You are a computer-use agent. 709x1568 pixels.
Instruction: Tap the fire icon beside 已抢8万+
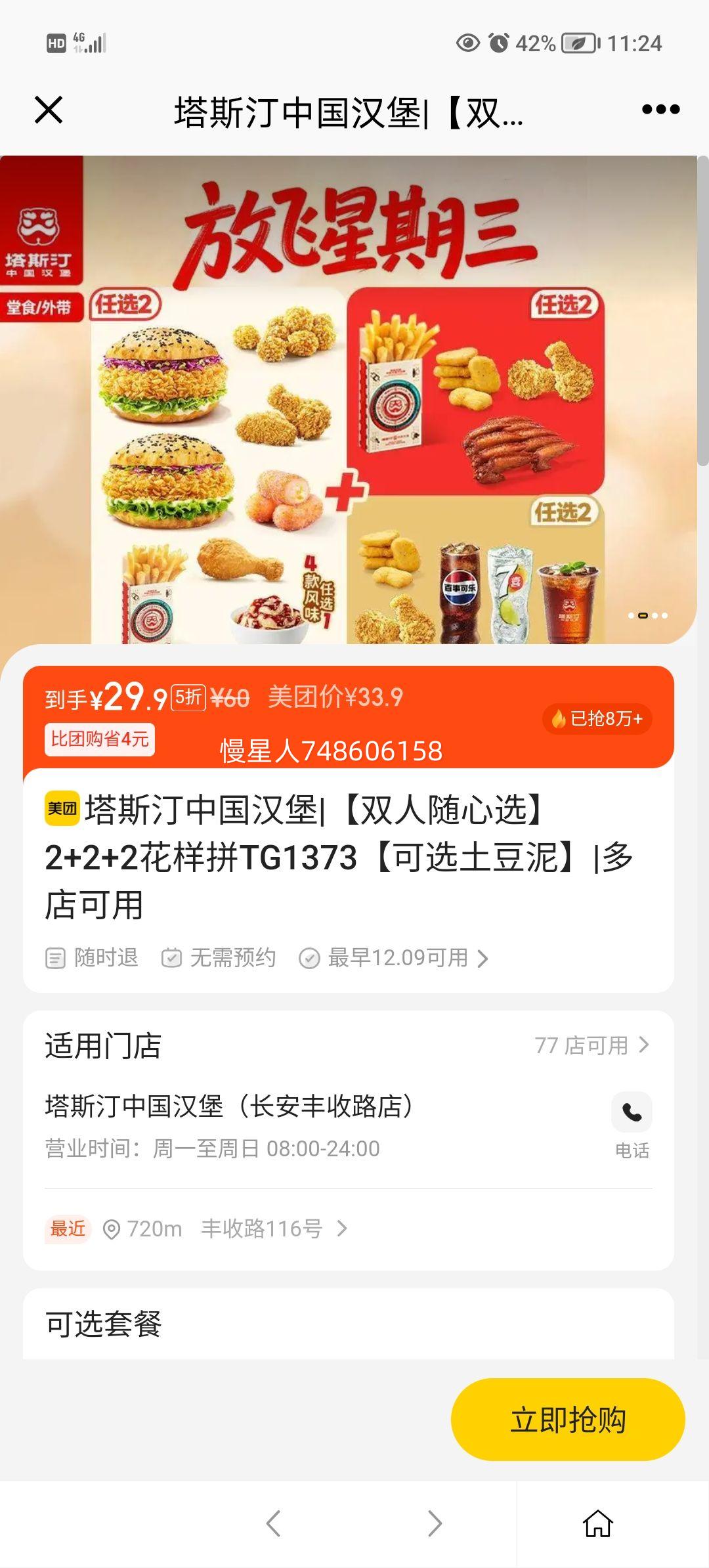[x=559, y=719]
